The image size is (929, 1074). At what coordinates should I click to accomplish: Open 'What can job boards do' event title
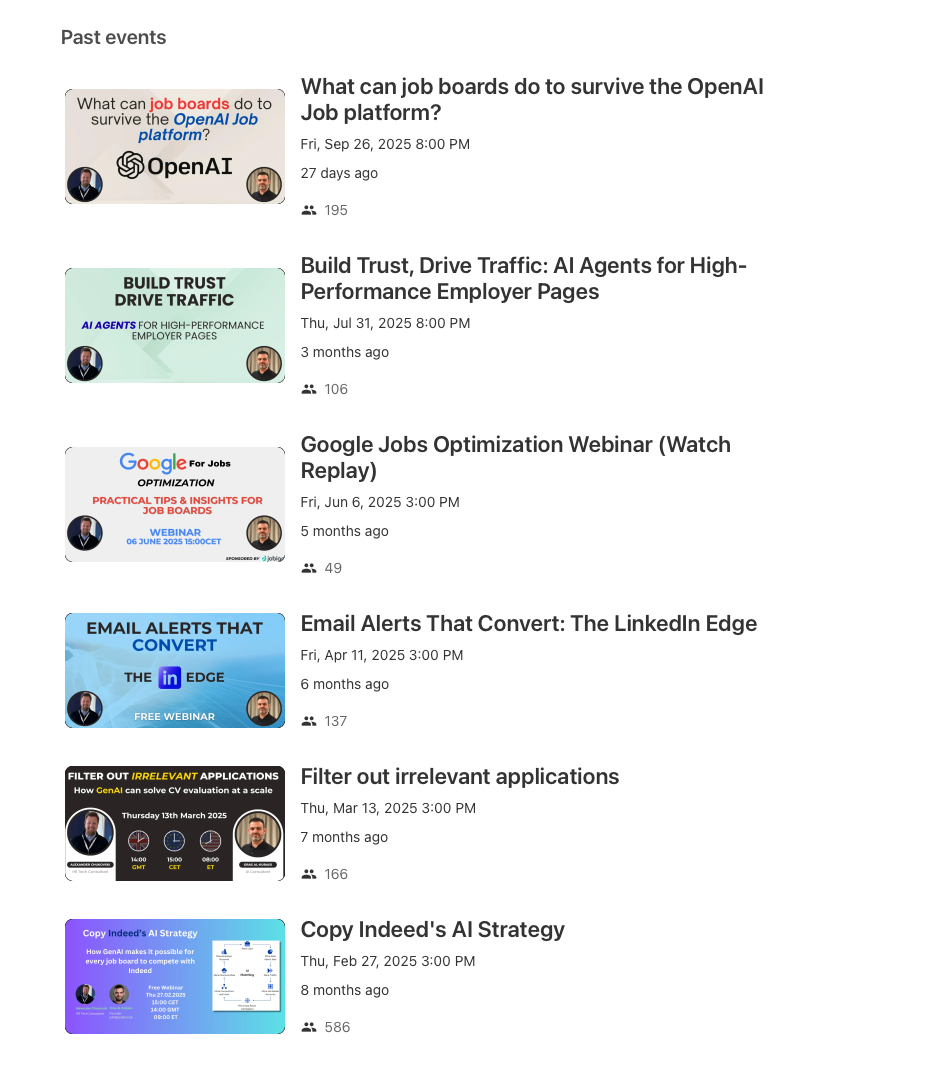[x=532, y=99]
